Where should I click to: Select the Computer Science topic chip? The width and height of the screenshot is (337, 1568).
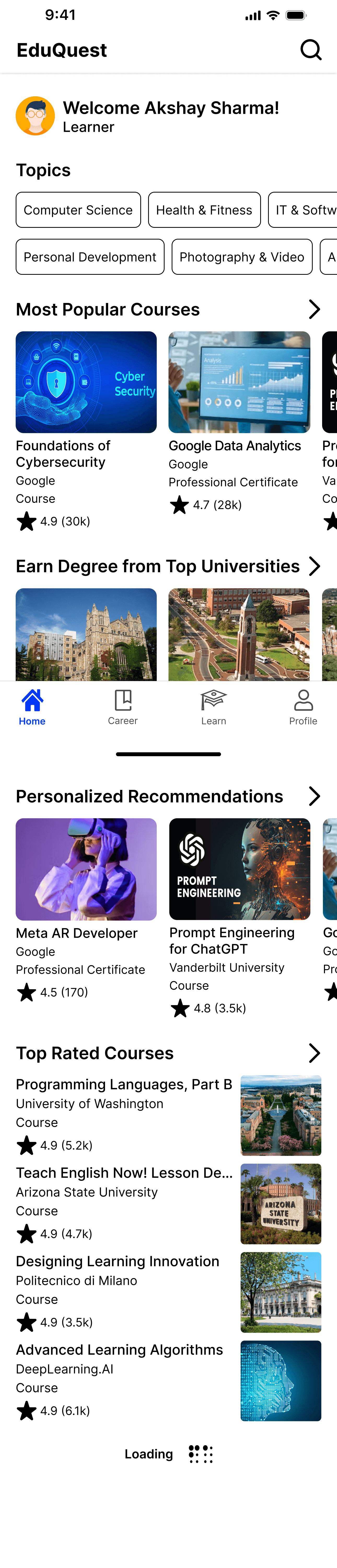coord(78,210)
